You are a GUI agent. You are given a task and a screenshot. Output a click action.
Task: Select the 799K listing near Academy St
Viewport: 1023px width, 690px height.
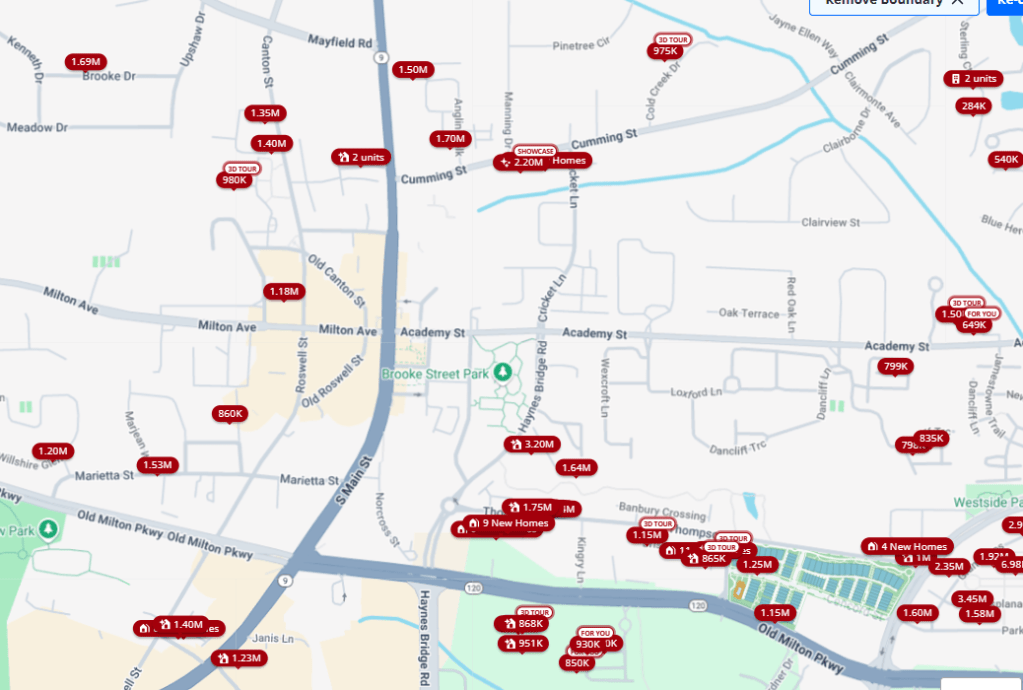point(895,367)
